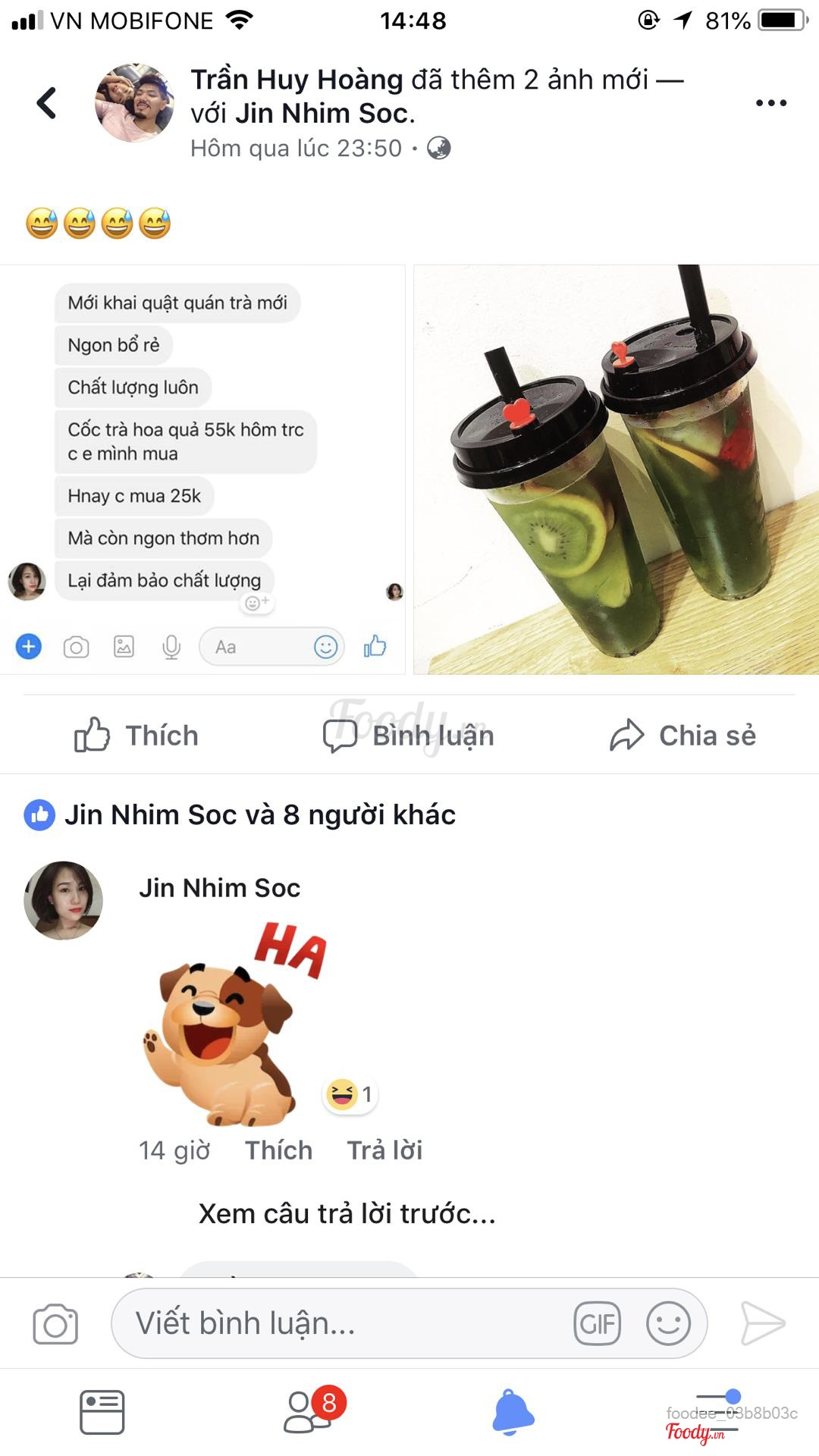Expand Xem câu trả lời trước
Viewport: 819px width, 1456px height.
[x=347, y=1213]
